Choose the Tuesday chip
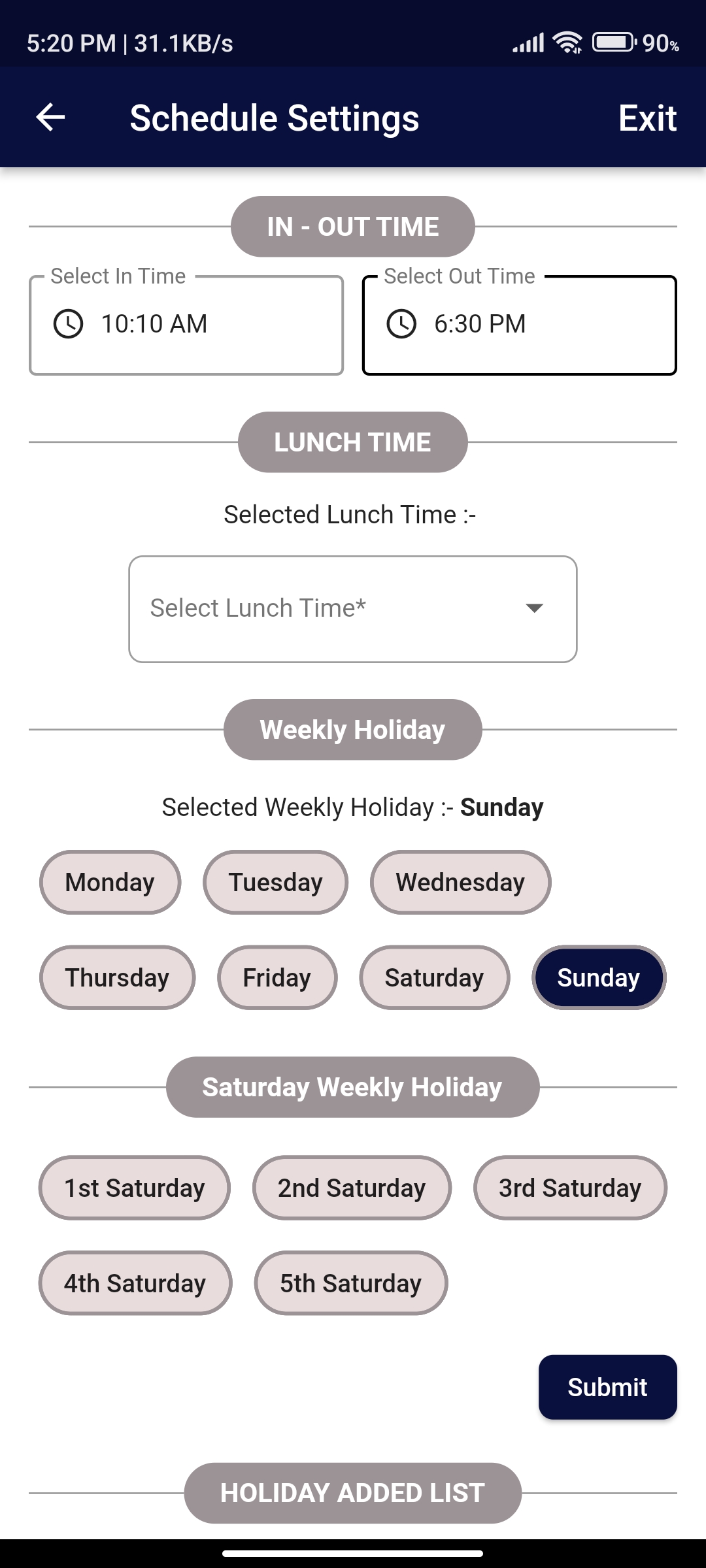Image resolution: width=706 pixels, height=1568 pixels. point(275,883)
